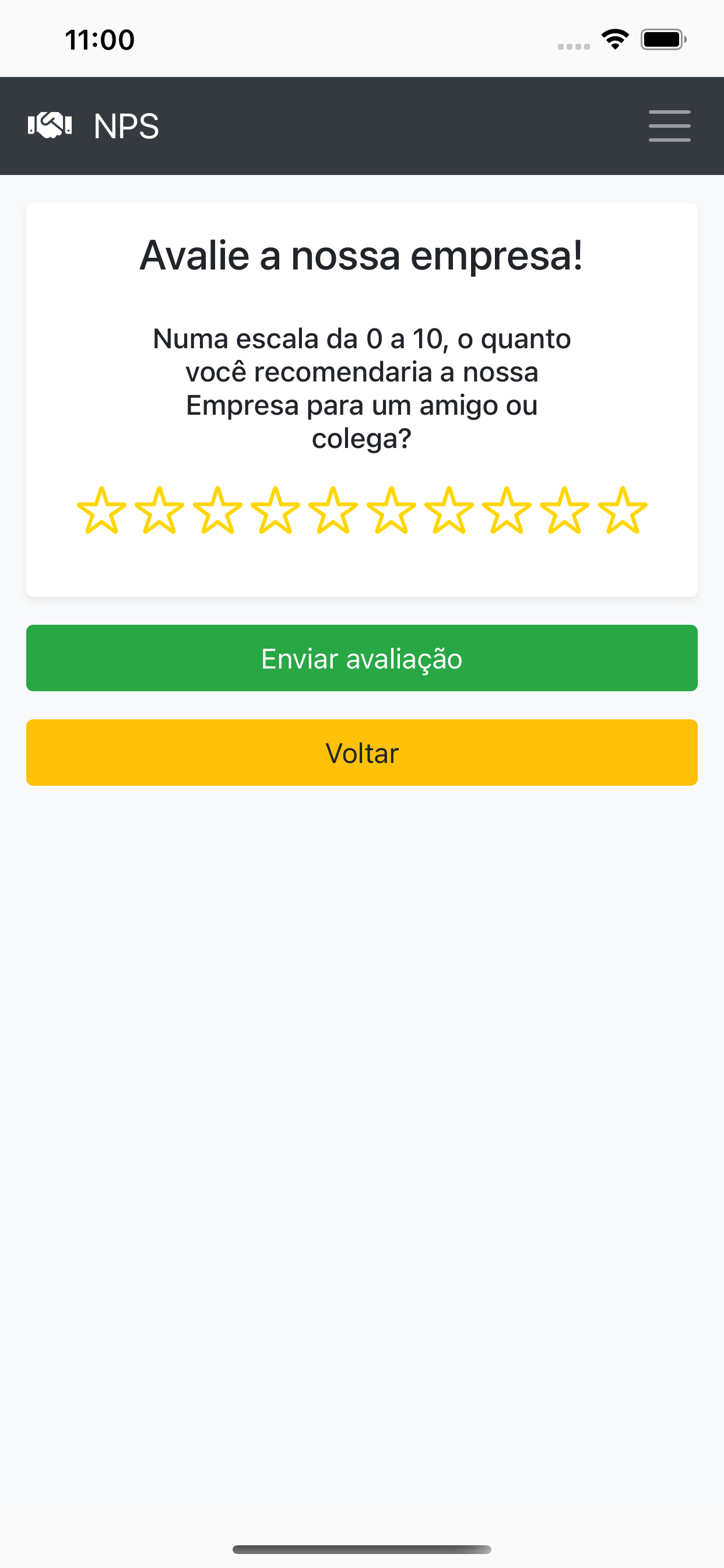Give the maximum tenth star rating
This screenshot has width=724, height=1568.
623,512
